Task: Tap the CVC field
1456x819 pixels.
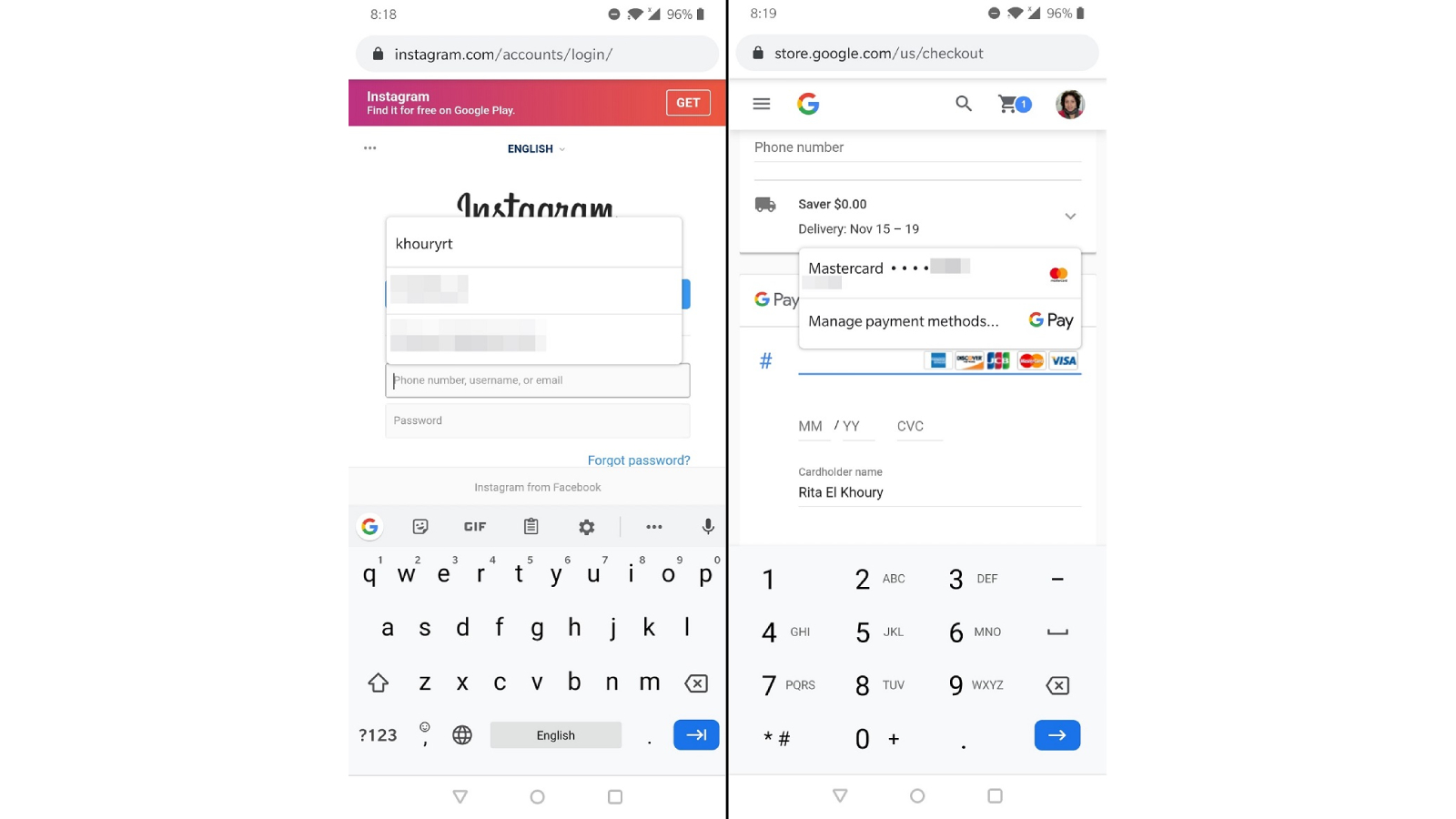Action: [917, 427]
